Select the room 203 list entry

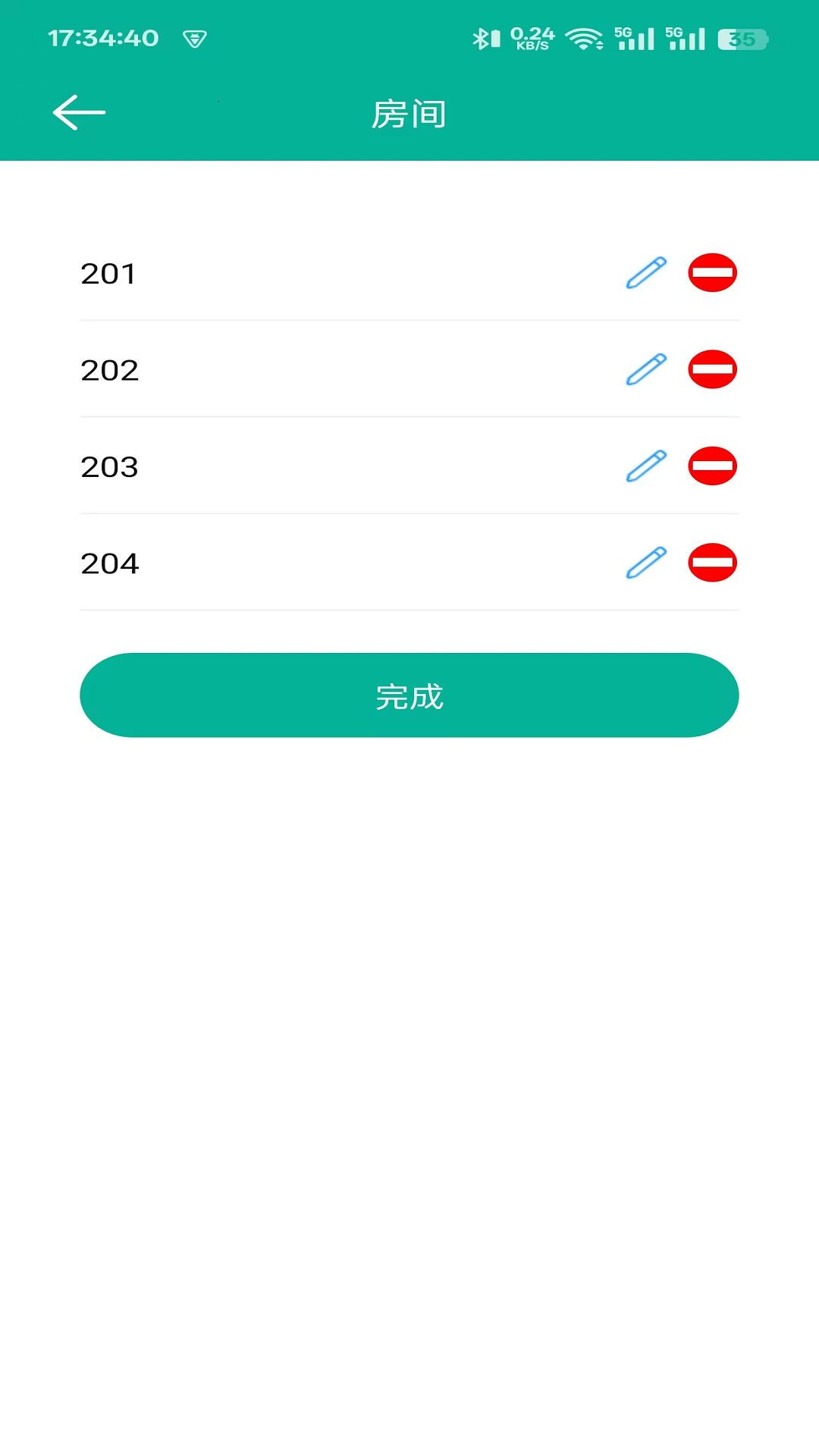(303, 466)
